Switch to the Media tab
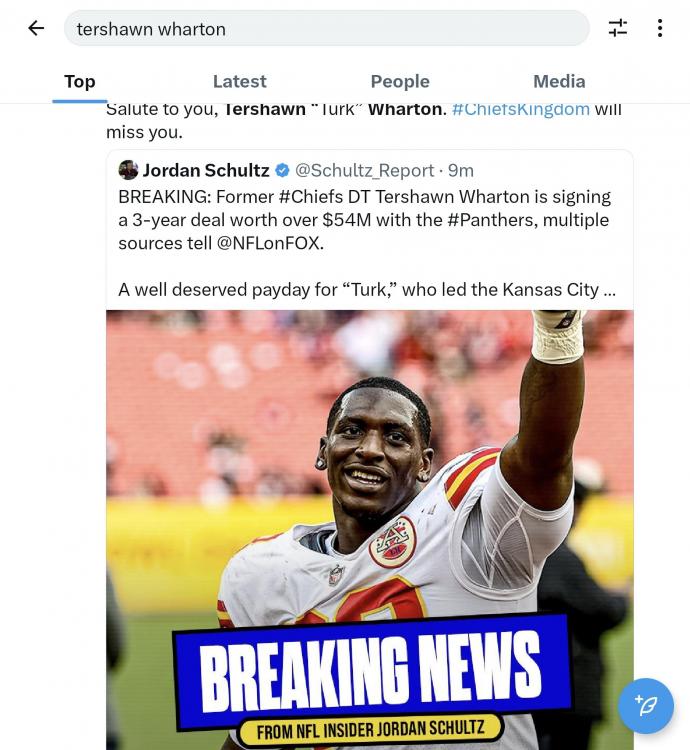Screen dimensions: 690x750 (x=559, y=82)
